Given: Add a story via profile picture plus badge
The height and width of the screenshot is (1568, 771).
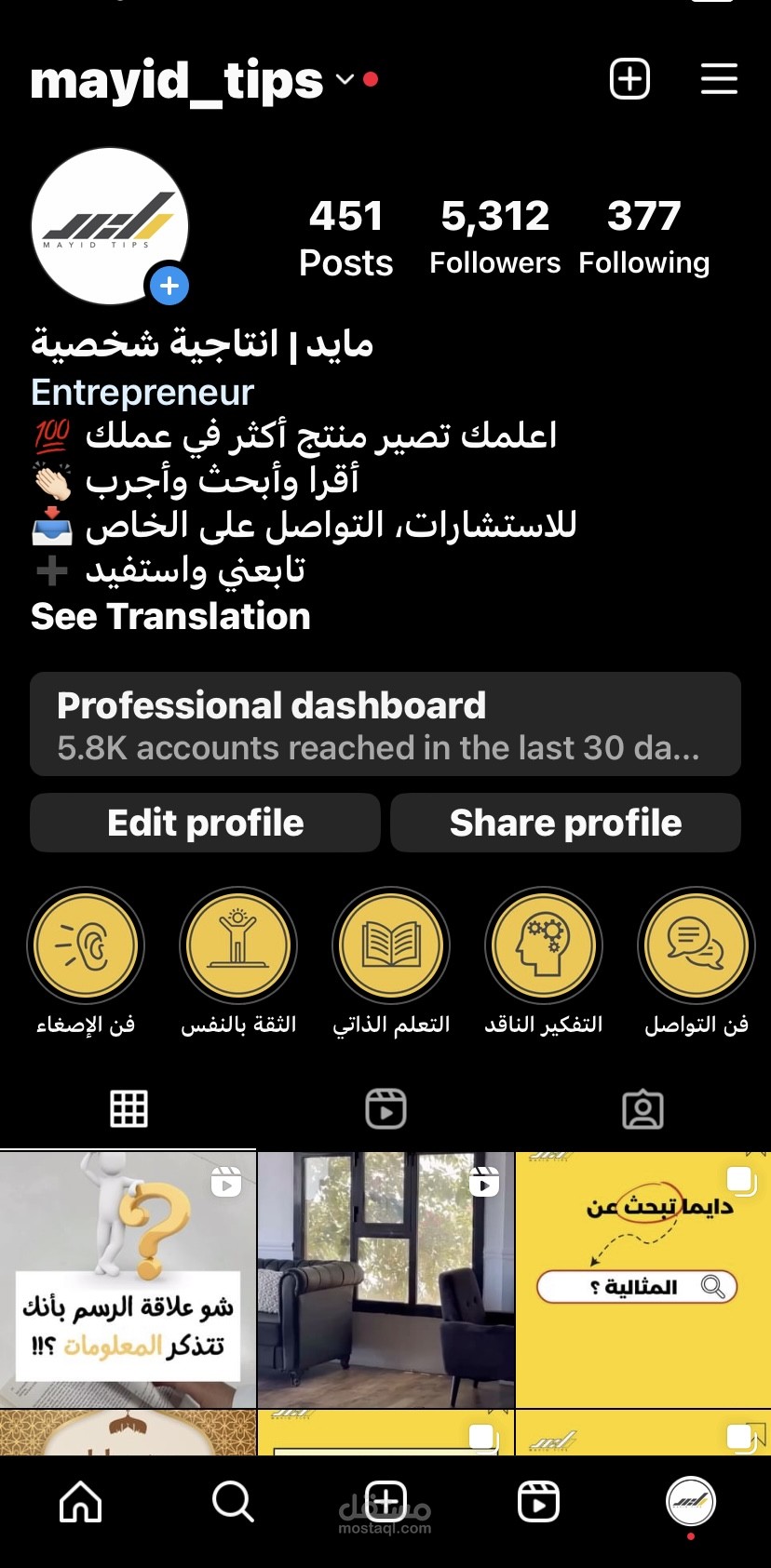Looking at the screenshot, I should pyautogui.click(x=169, y=286).
